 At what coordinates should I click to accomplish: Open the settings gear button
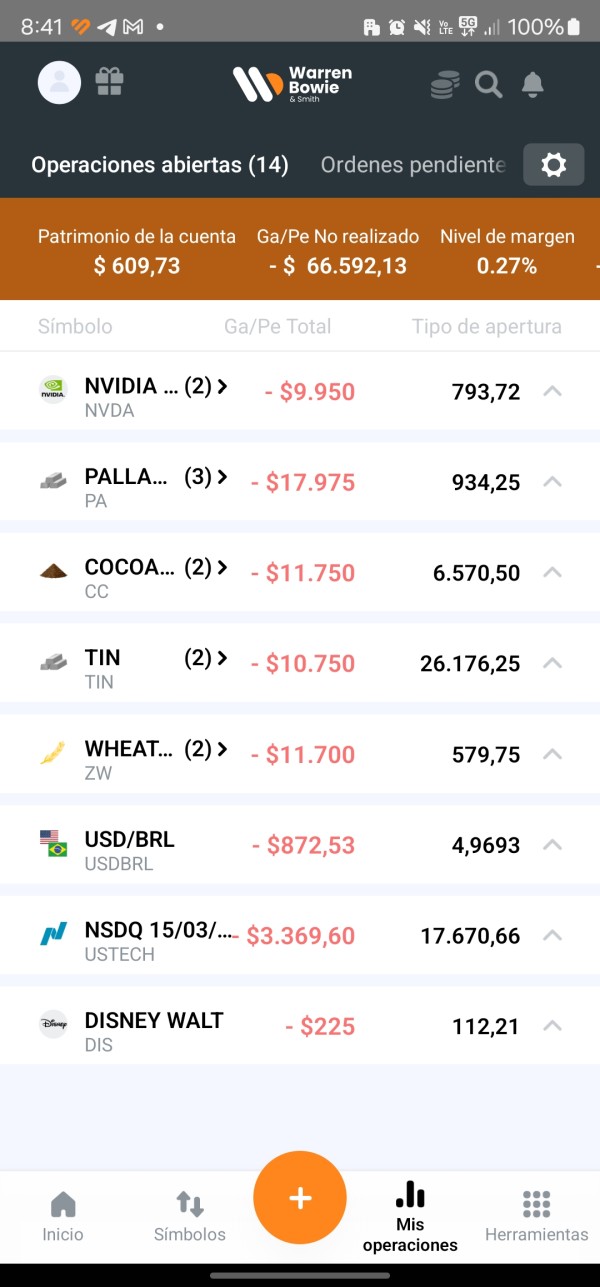(553, 165)
